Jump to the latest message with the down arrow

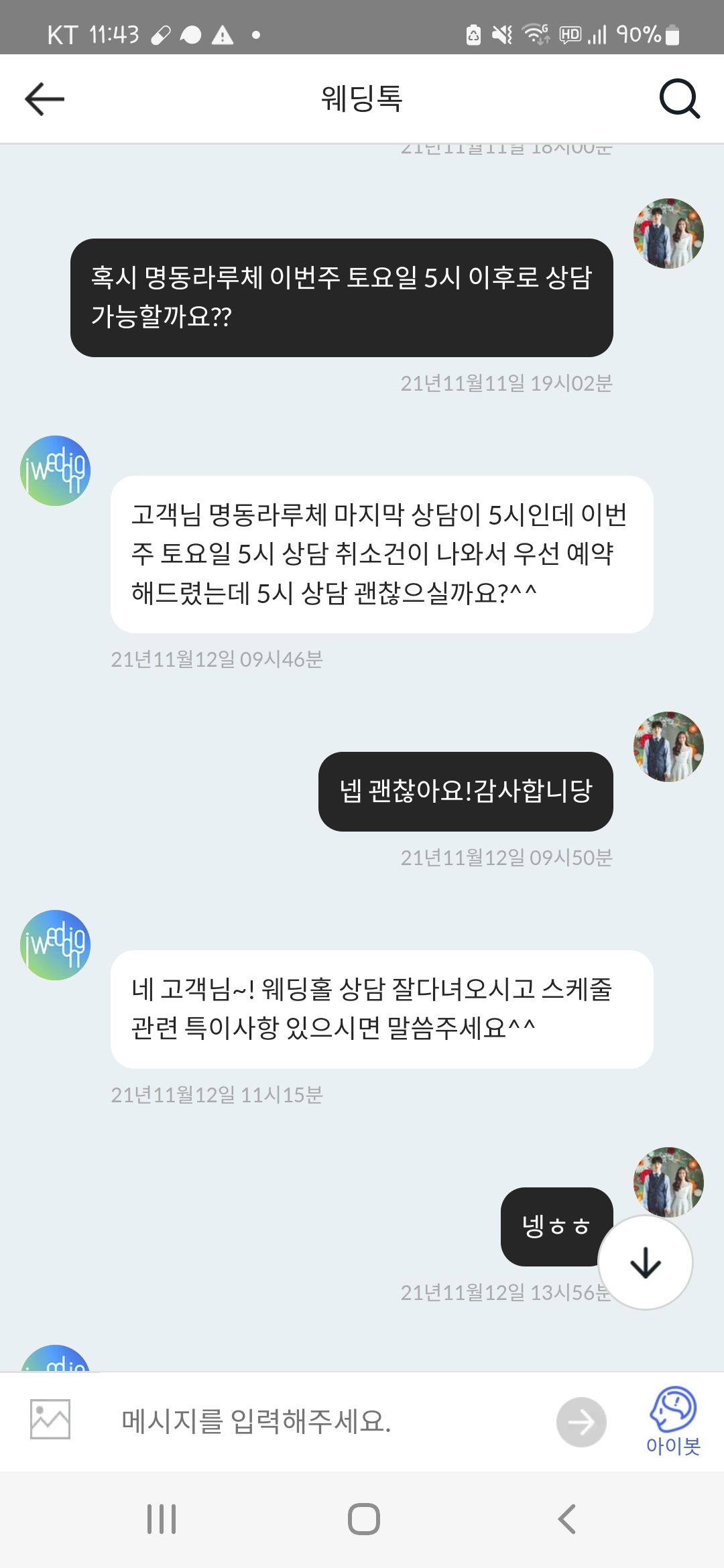pyautogui.click(x=645, y=1263)
